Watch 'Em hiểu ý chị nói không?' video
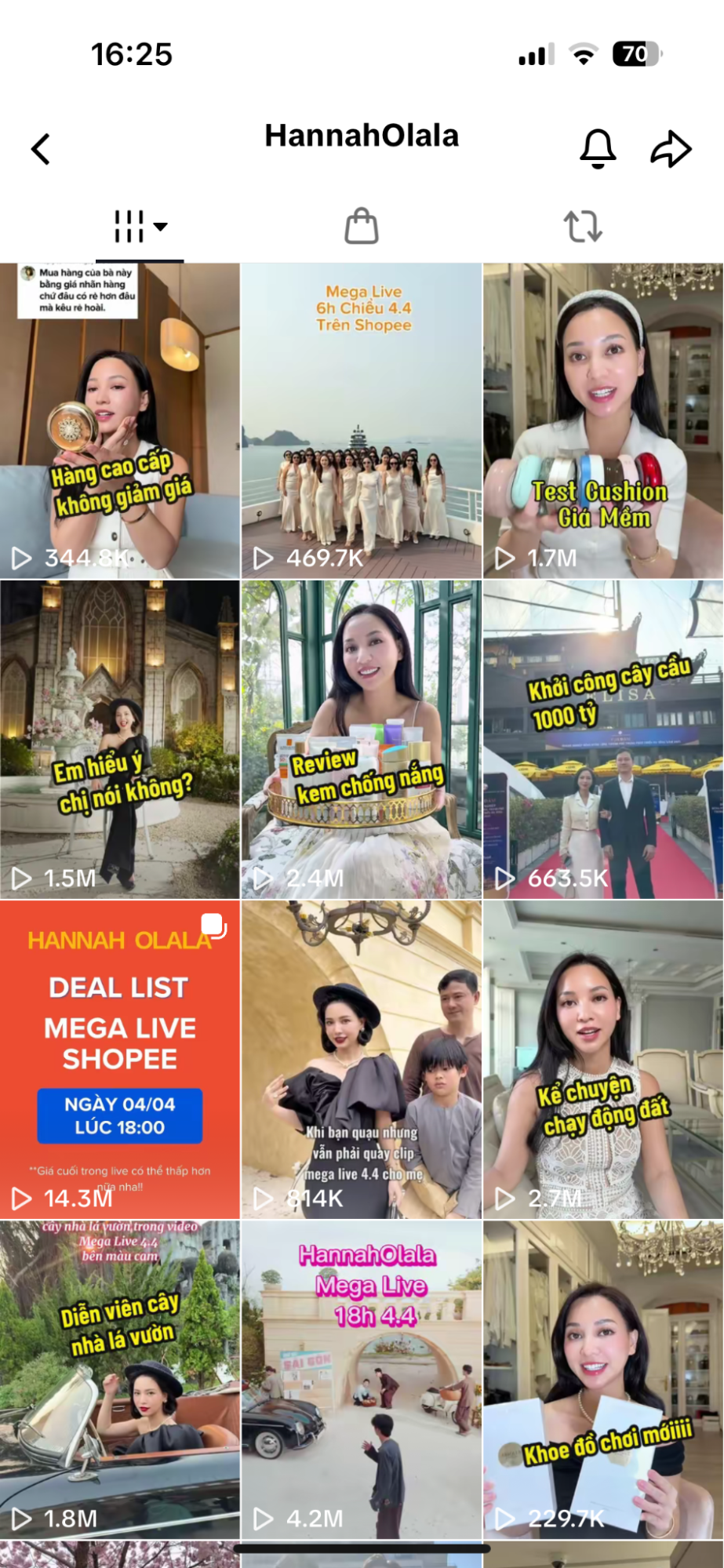Viewport: 724px width, 1568px height. tap(120, 739)
